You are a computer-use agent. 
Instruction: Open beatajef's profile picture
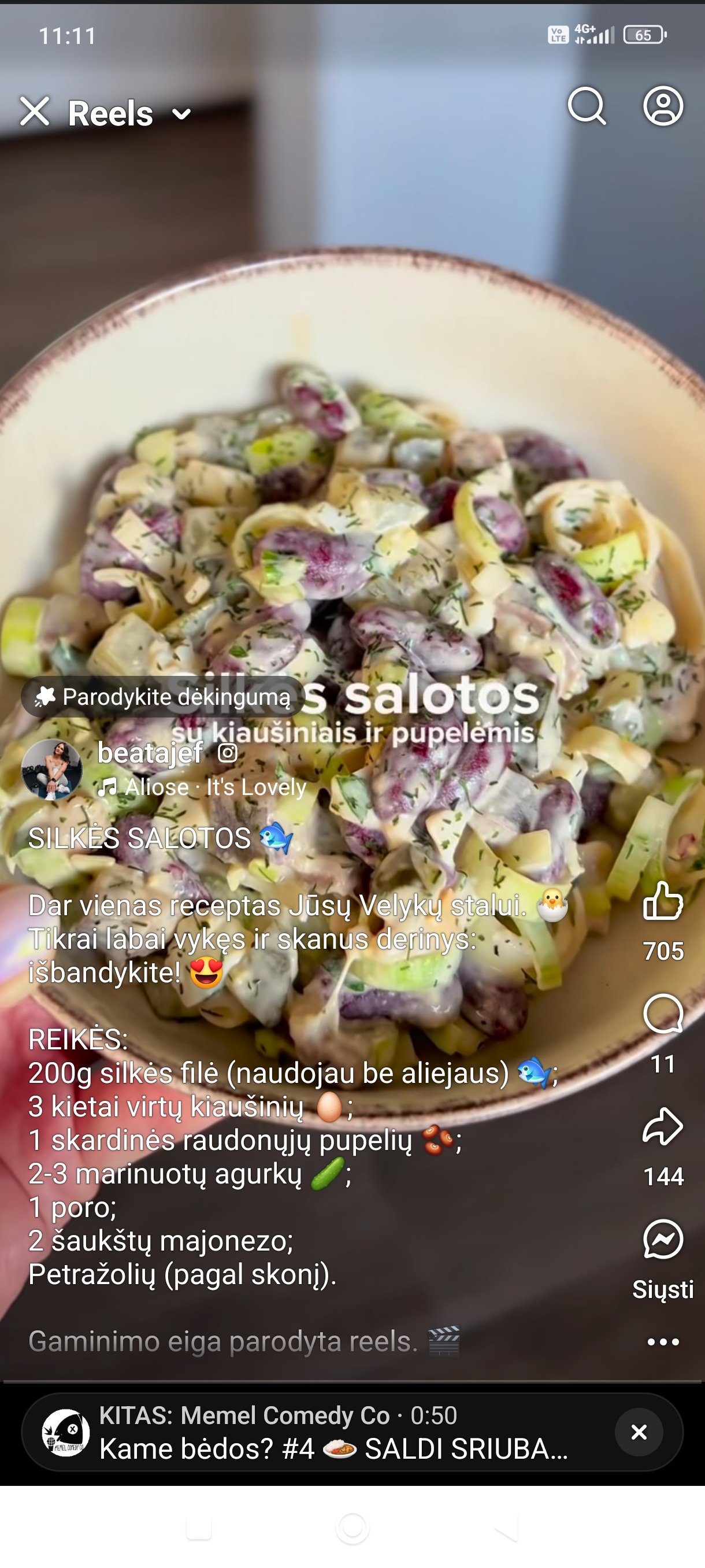pos(51,770)
